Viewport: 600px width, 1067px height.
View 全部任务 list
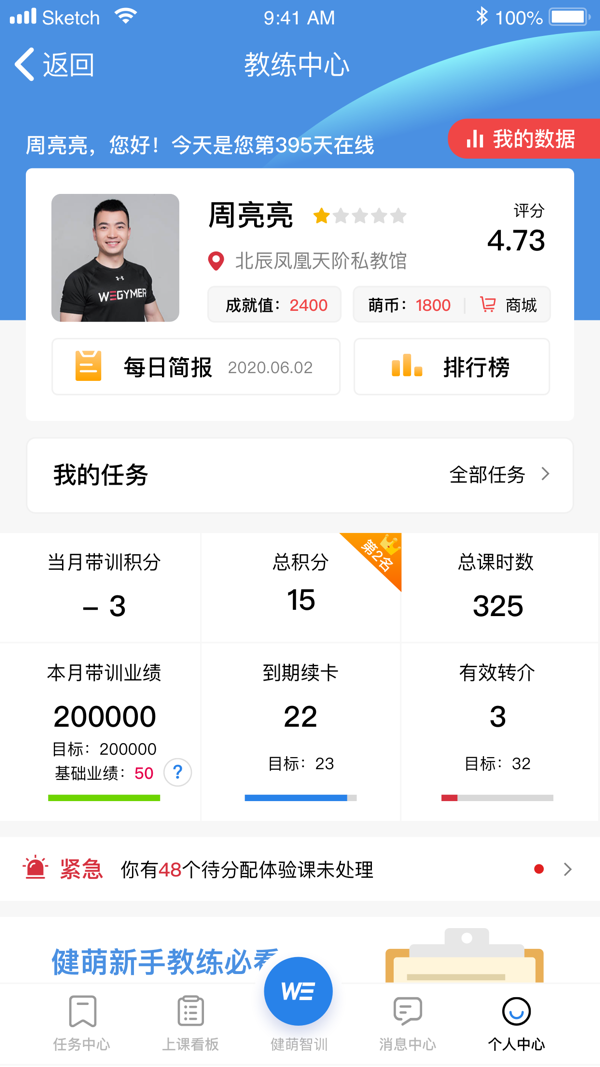pos(499,475)
